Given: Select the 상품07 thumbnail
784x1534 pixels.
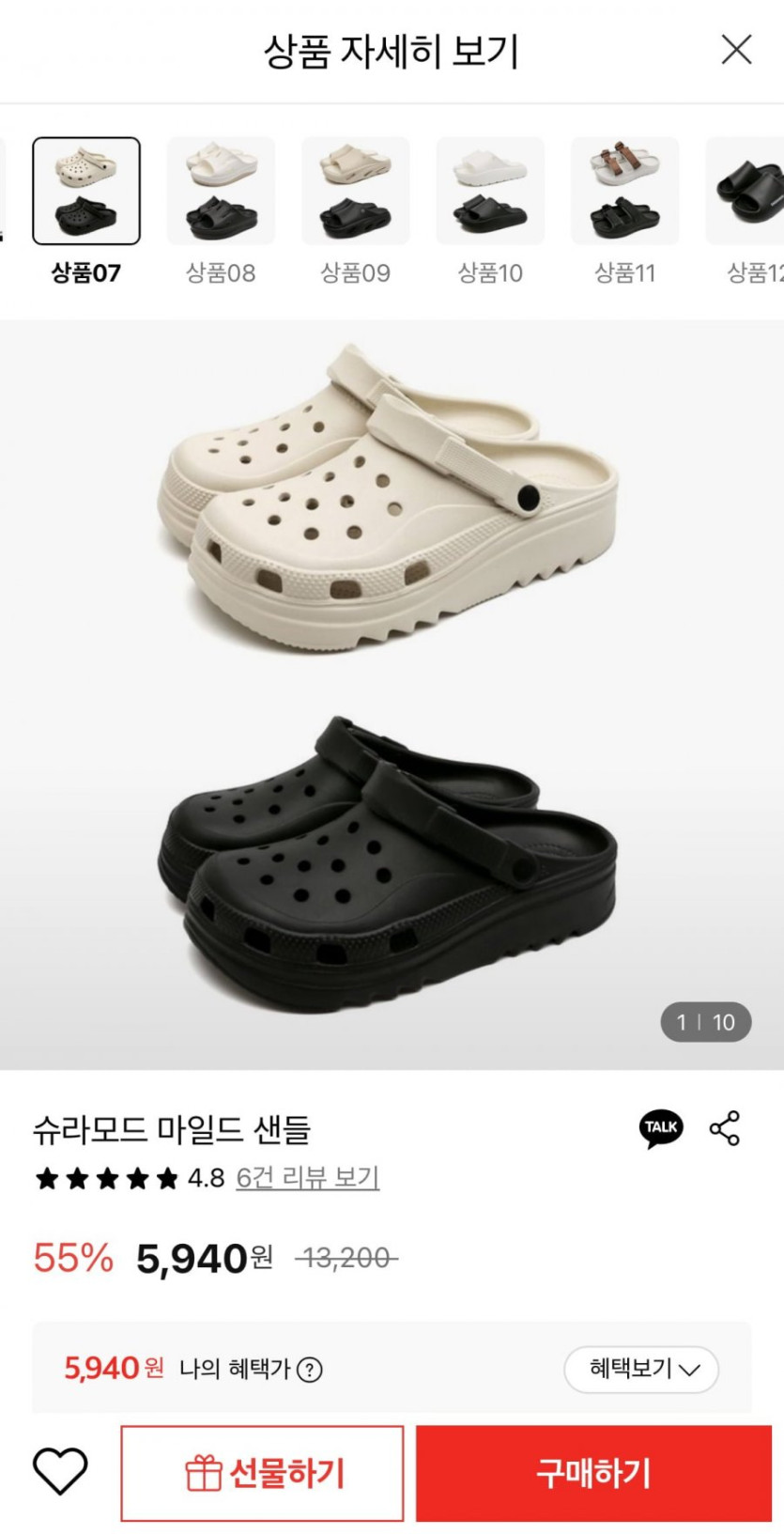Looking at the screenshot, I should pyautogui.click(x=86, y=191).
